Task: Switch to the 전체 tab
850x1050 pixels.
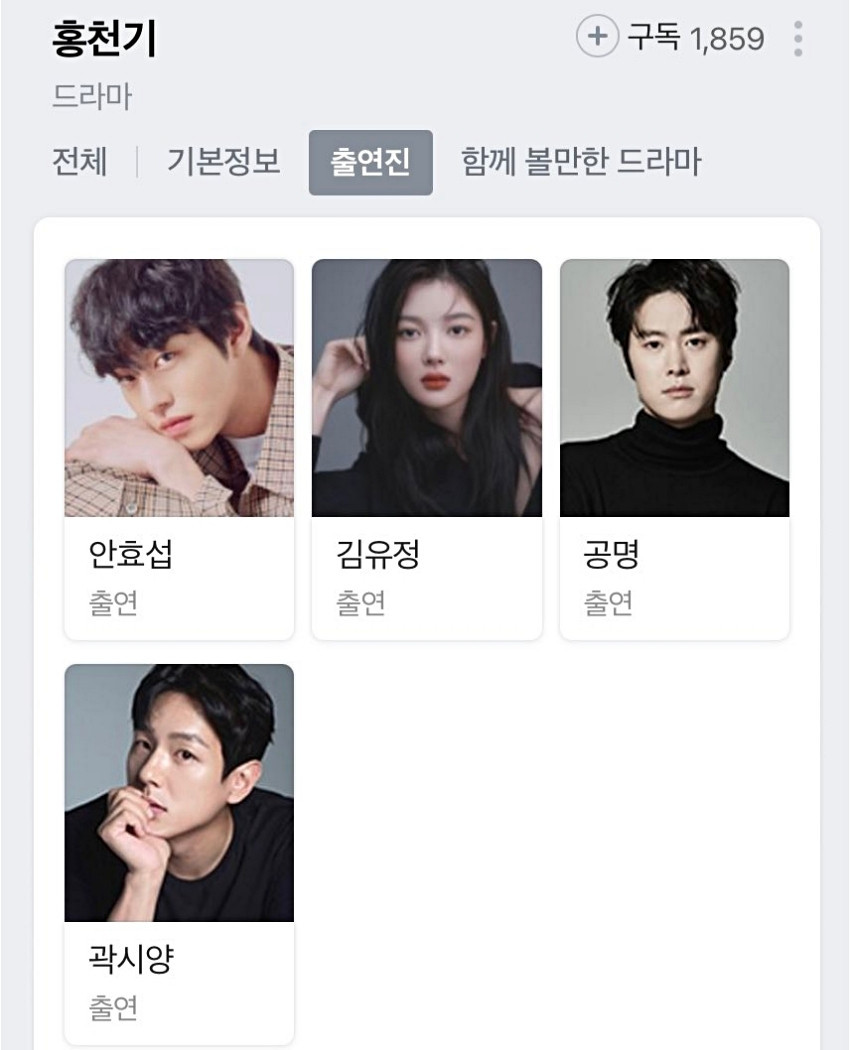Action: click(x=79, y=162)
